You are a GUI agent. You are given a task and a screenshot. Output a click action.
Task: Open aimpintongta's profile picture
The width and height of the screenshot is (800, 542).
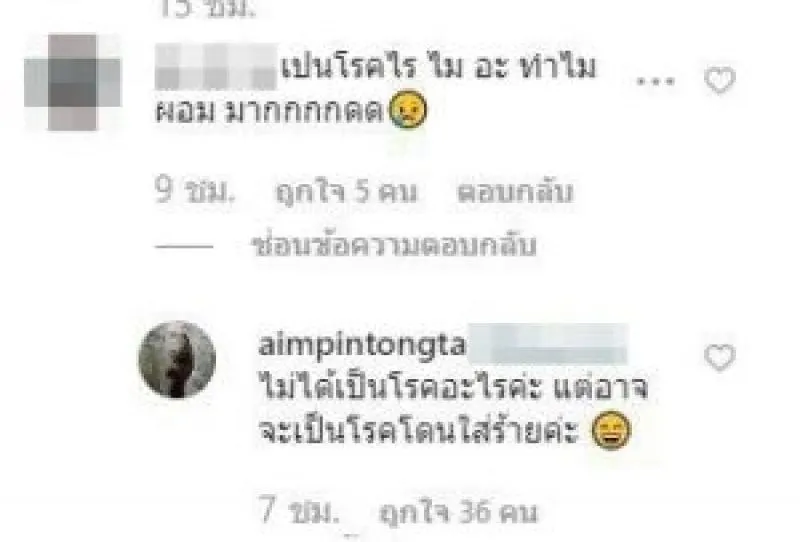[177, 359]
